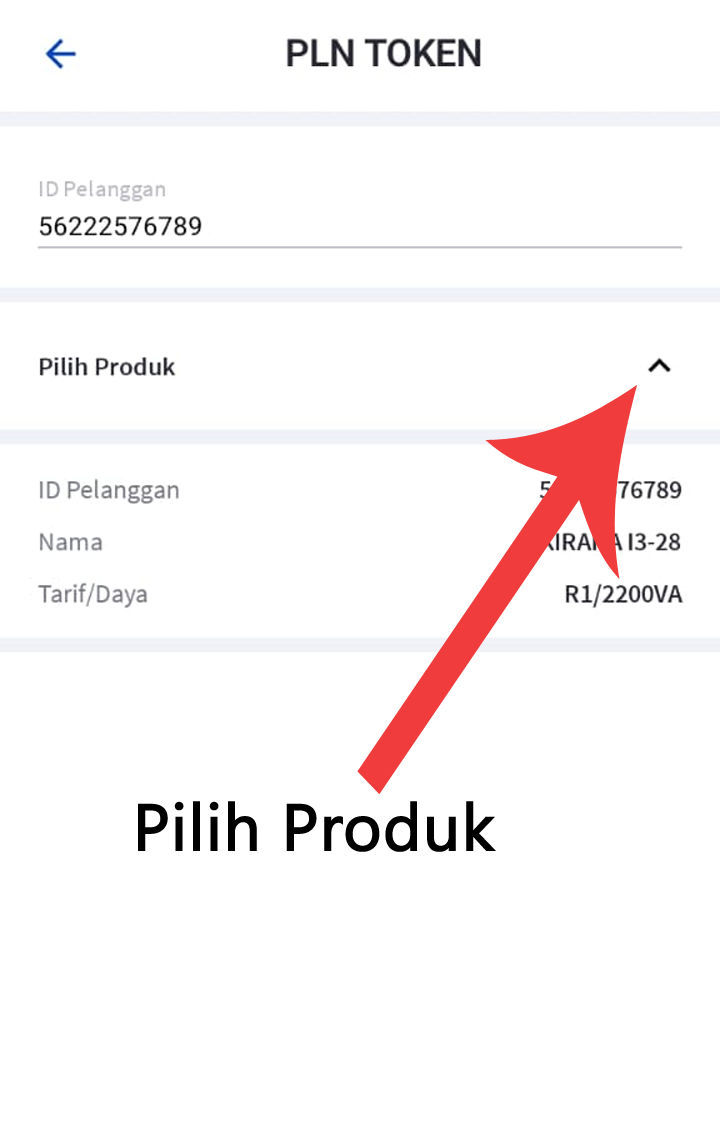This screenshot has width=720, height=1129.
Task: Click the customer number 56222576789
Action: 121,226
